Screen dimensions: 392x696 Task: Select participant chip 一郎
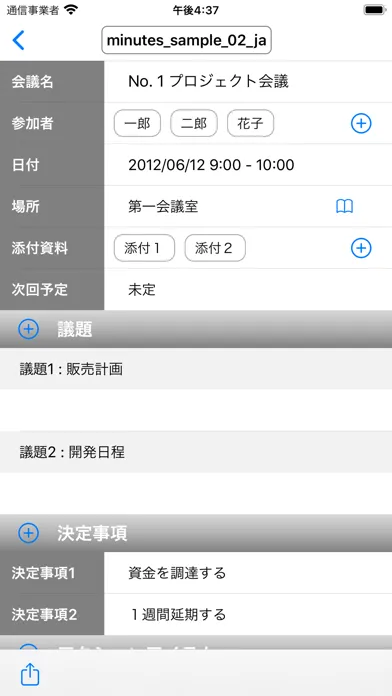click(137, 123)
